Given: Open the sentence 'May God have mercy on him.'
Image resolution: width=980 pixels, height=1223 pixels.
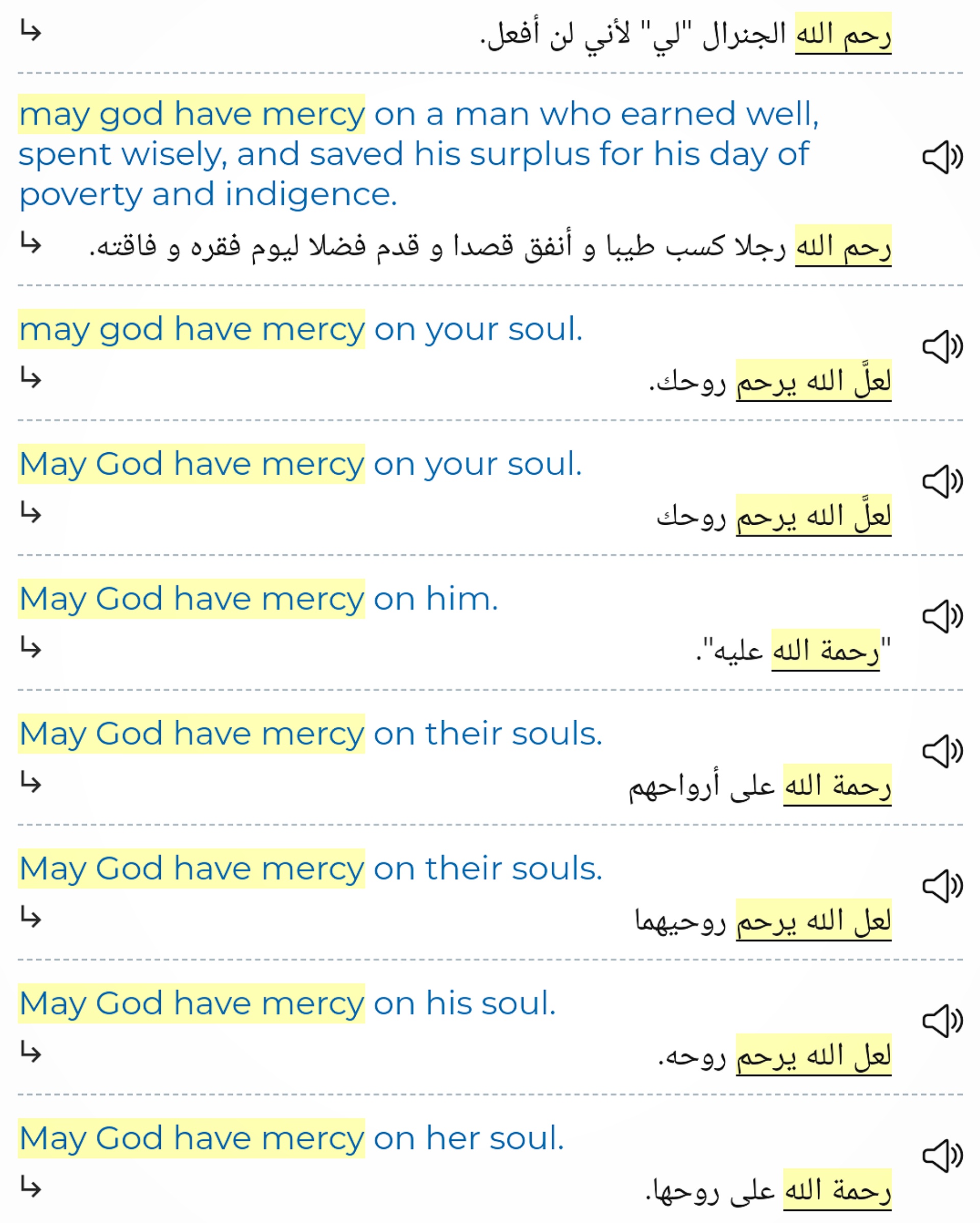Looking at the screenshot, I should pos(259,599).
